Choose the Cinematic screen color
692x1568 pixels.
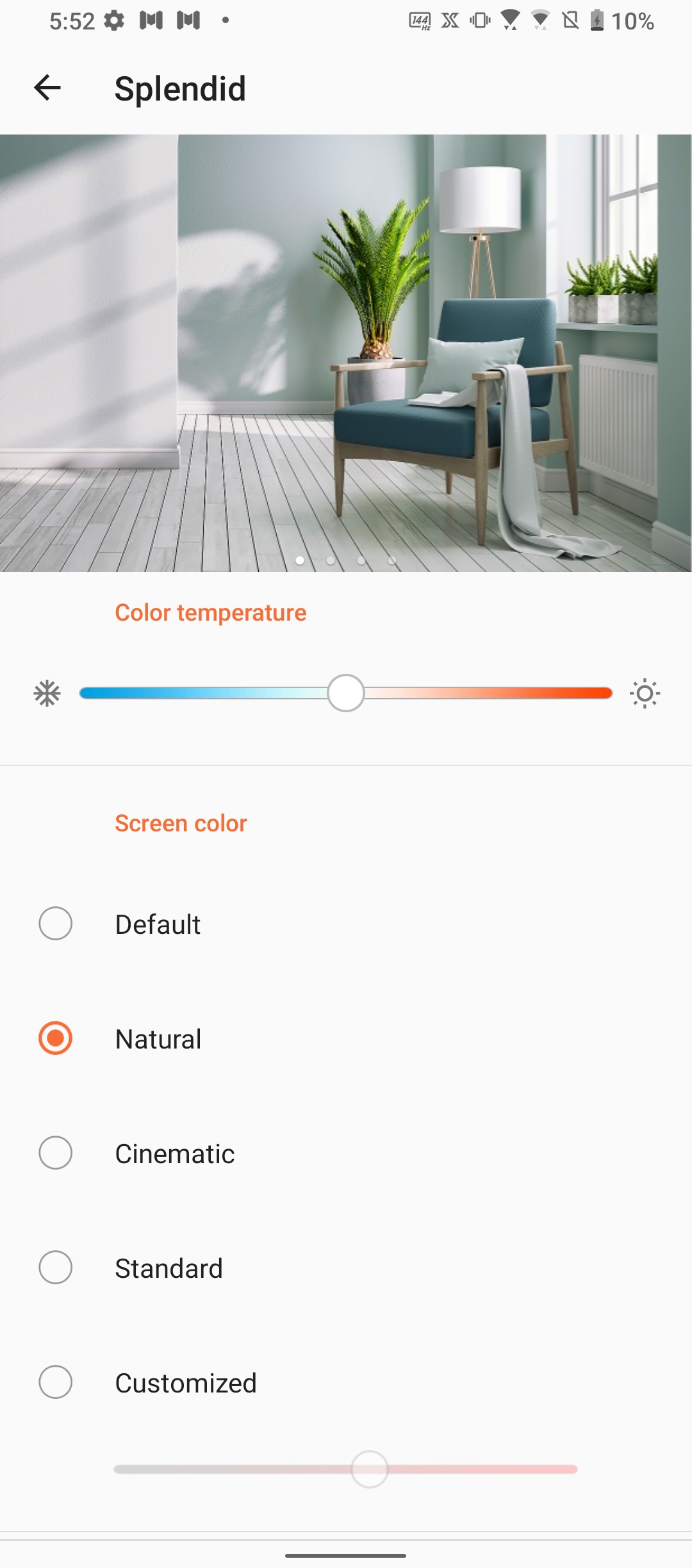[56, 1153]
